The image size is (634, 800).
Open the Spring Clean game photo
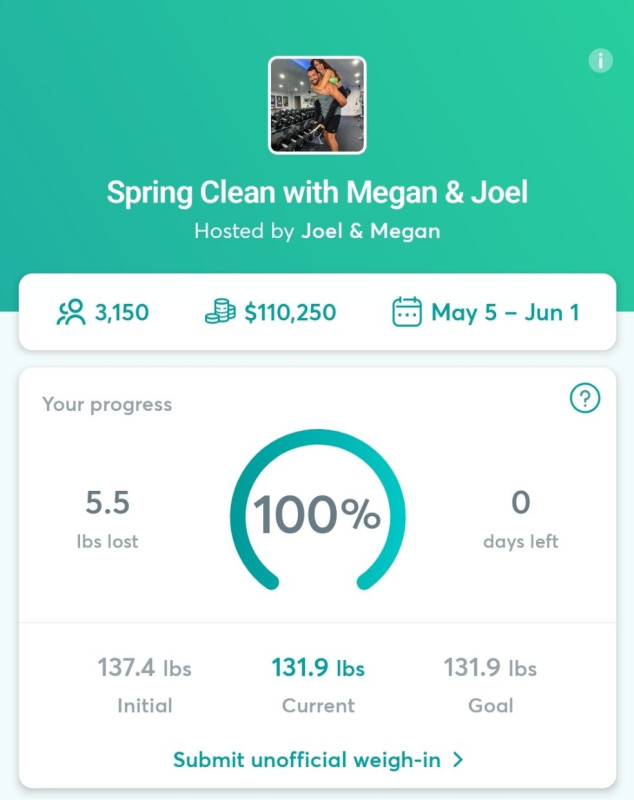coord(317,105)
